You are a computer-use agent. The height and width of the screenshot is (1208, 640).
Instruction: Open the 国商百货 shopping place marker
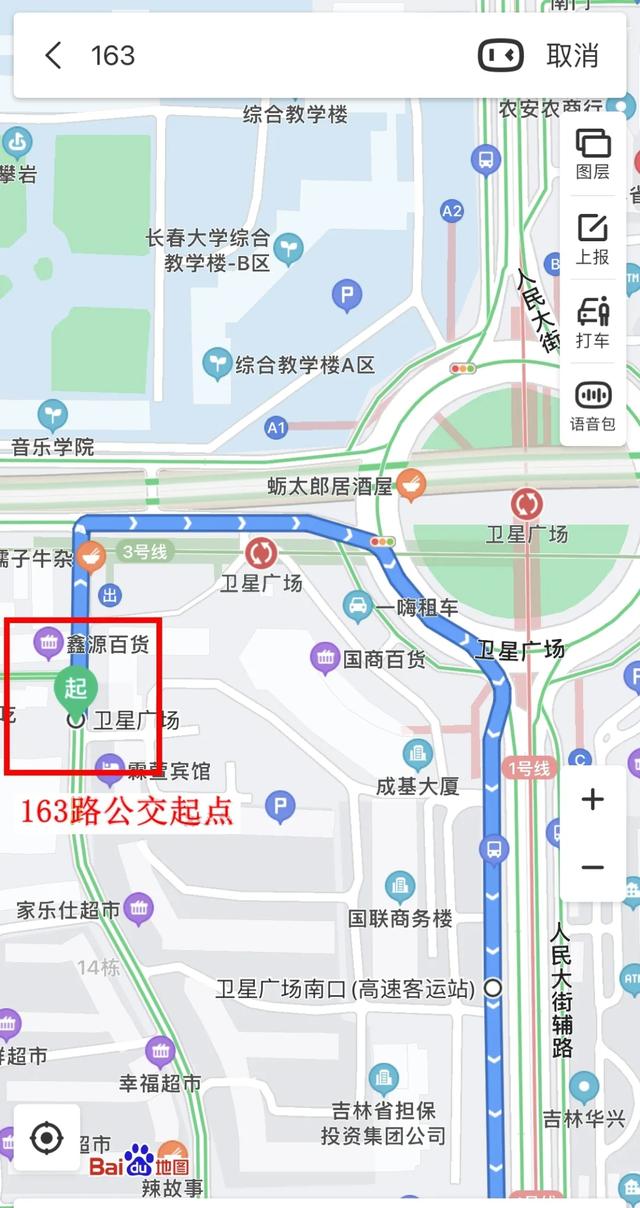click(325, 658)
